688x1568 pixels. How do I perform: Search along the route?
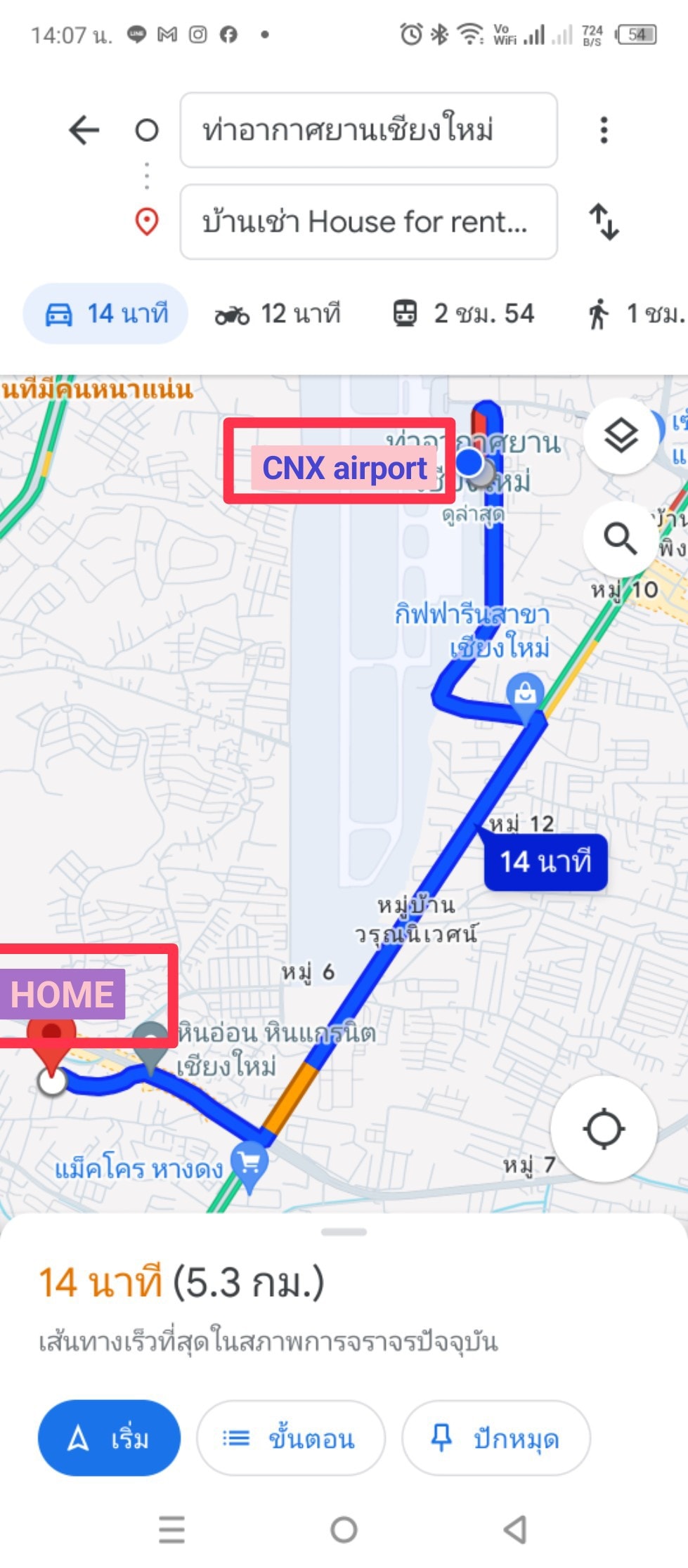(x=621, y=539)
